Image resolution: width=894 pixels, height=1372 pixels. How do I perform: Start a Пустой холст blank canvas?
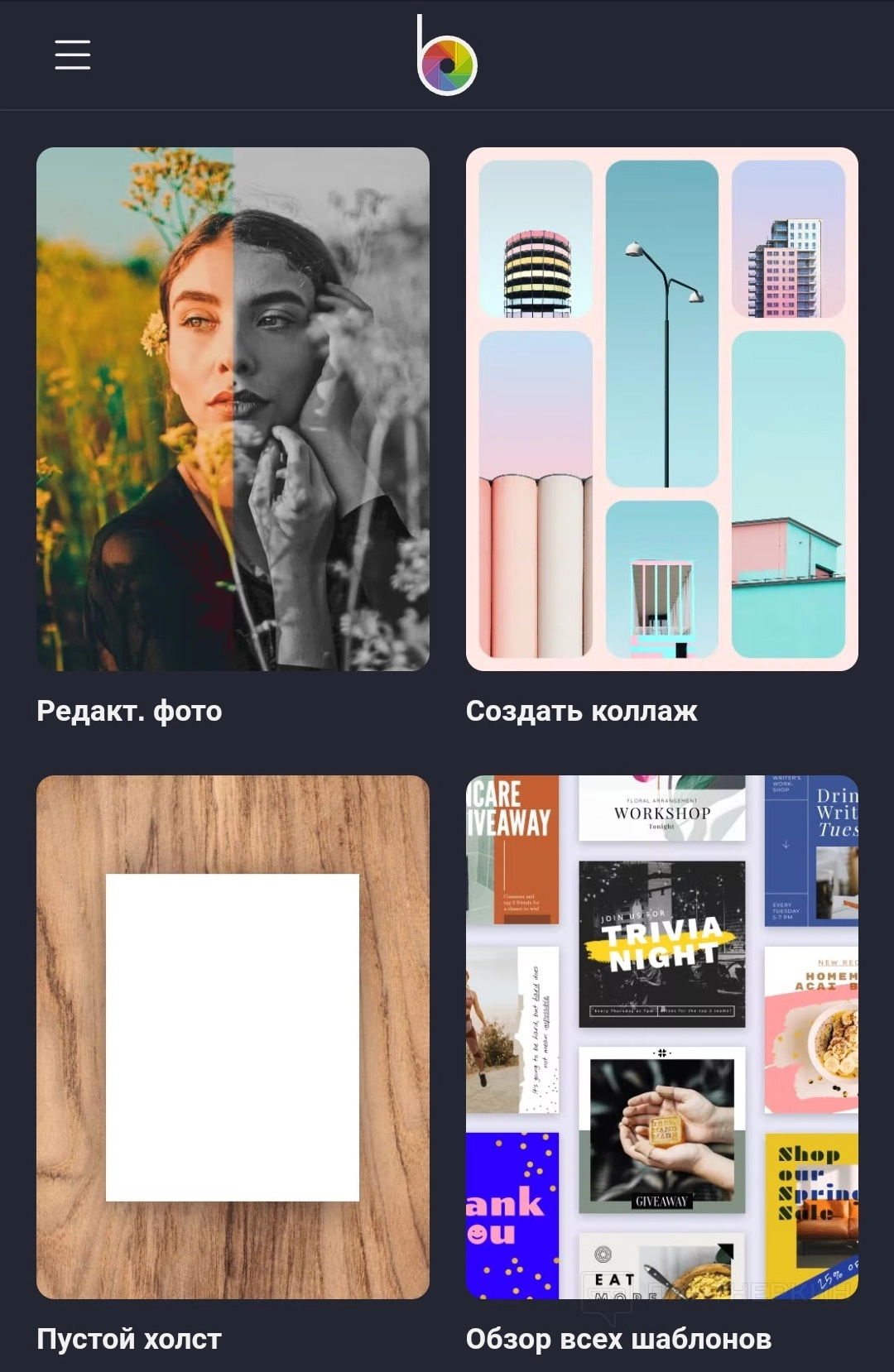pos(233,1036)
